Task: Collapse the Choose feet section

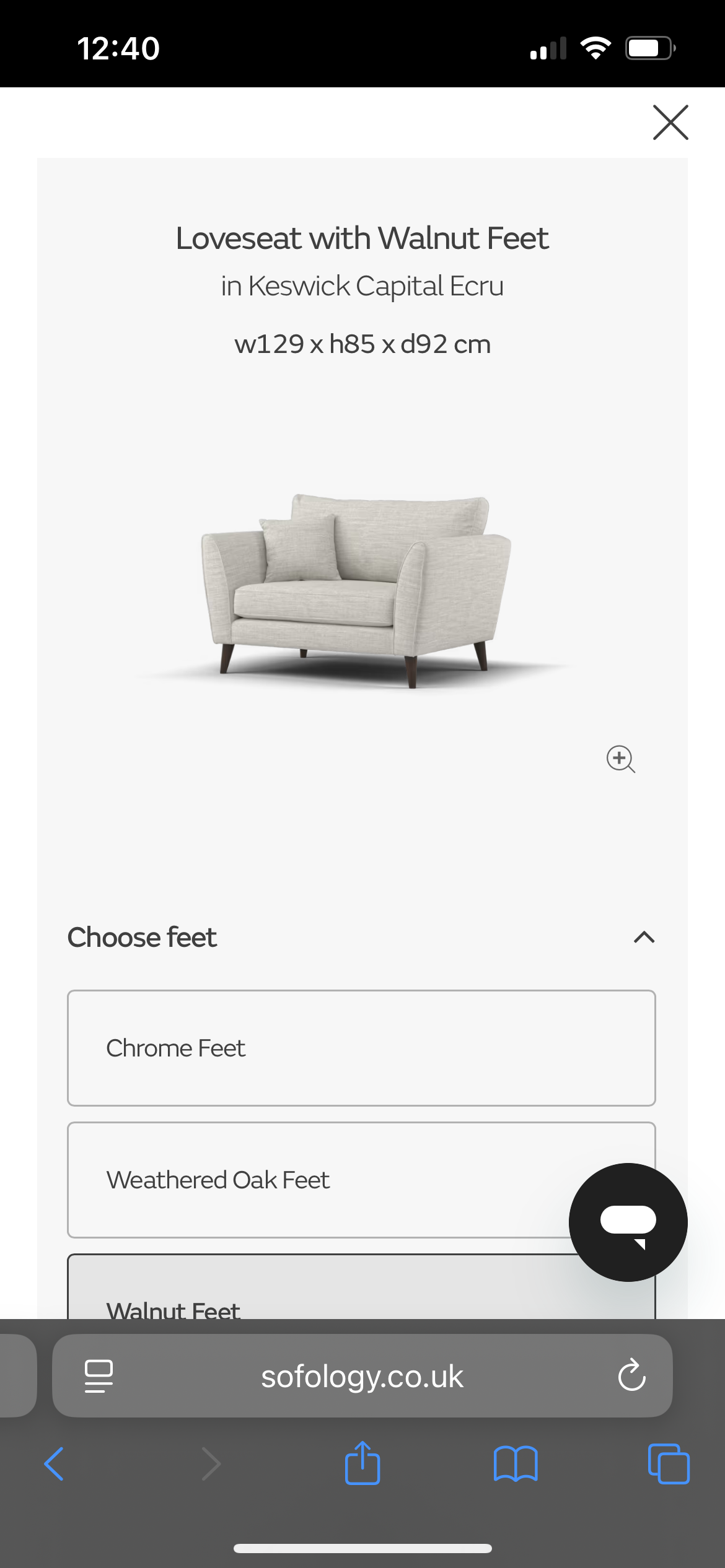Action: coord(644,938)
